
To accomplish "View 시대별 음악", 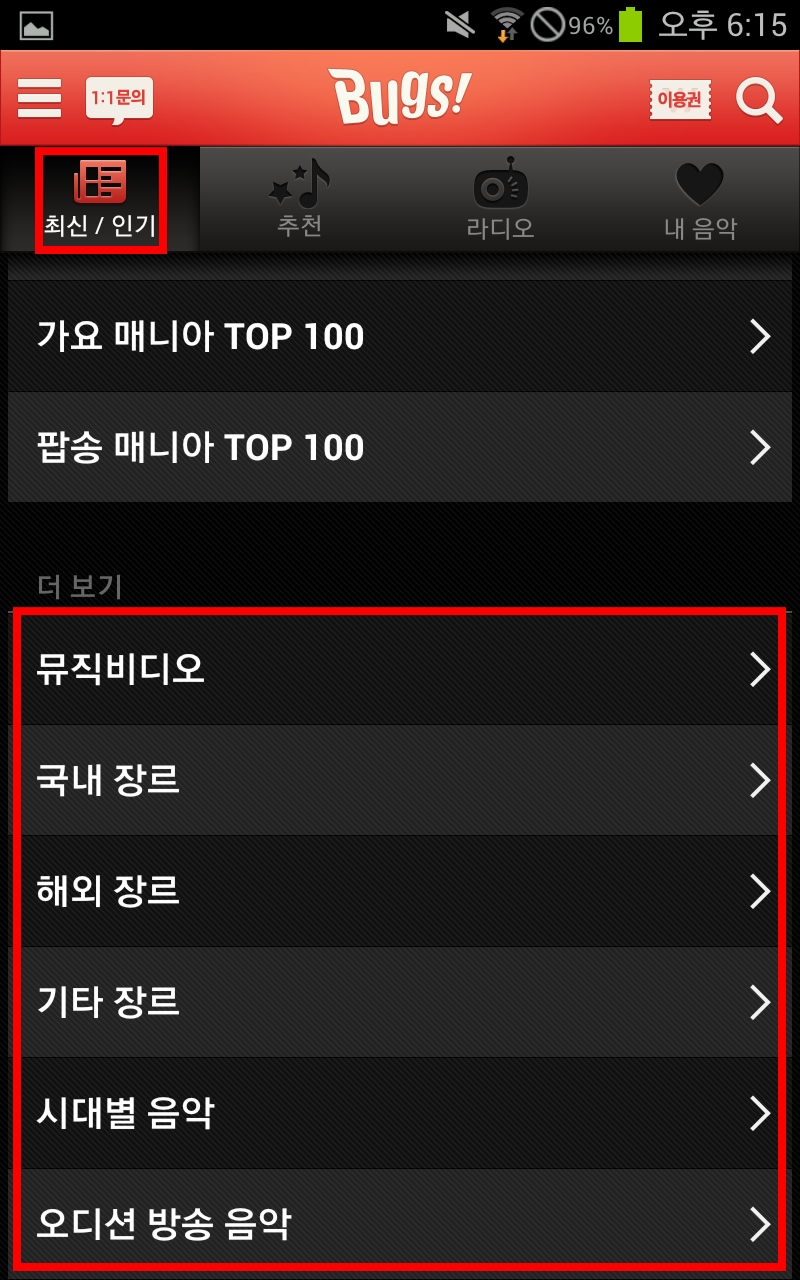I will (x=400, y=1113).
